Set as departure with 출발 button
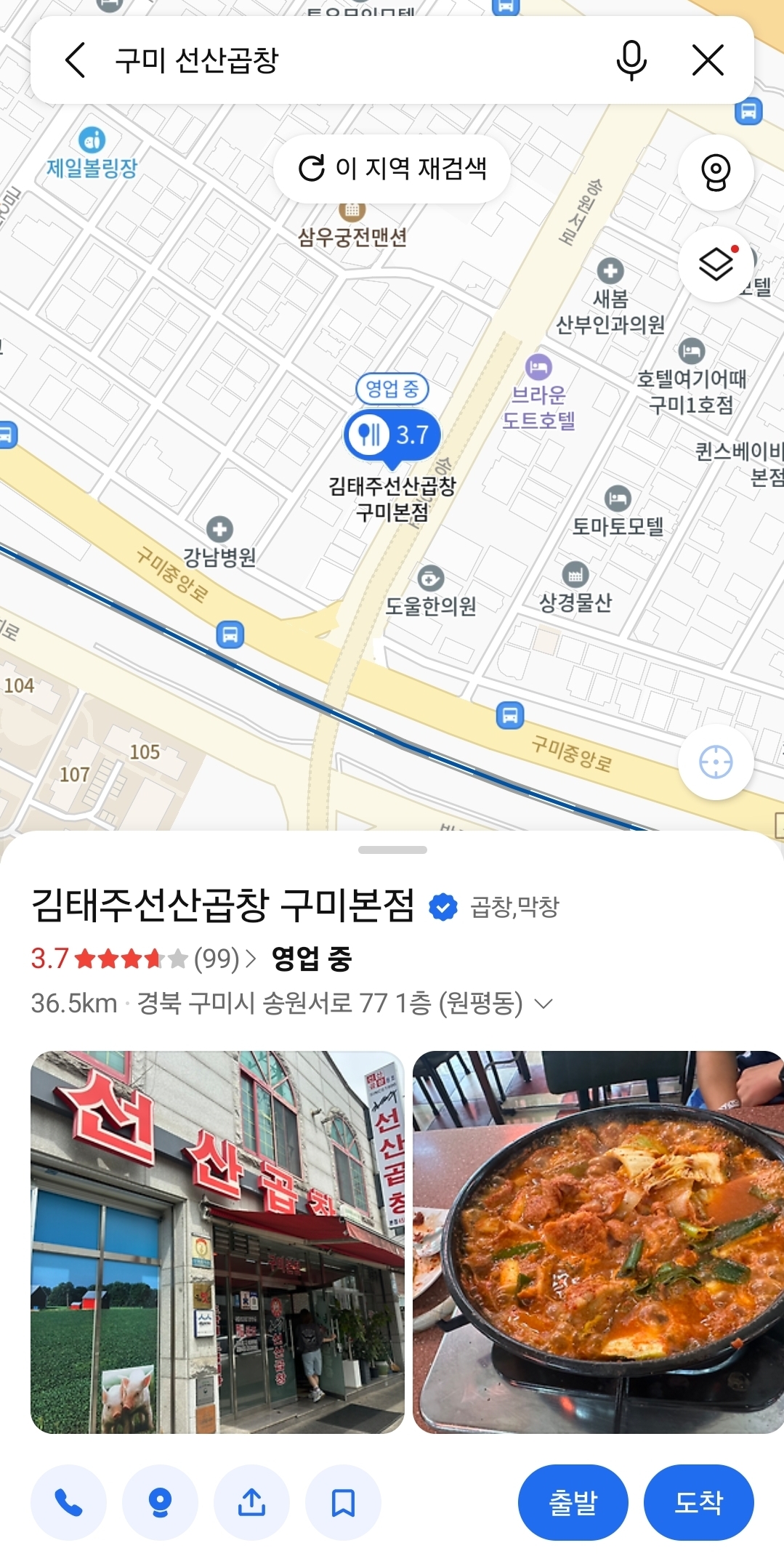784x1556 pixels. (x=573, y=1502)
